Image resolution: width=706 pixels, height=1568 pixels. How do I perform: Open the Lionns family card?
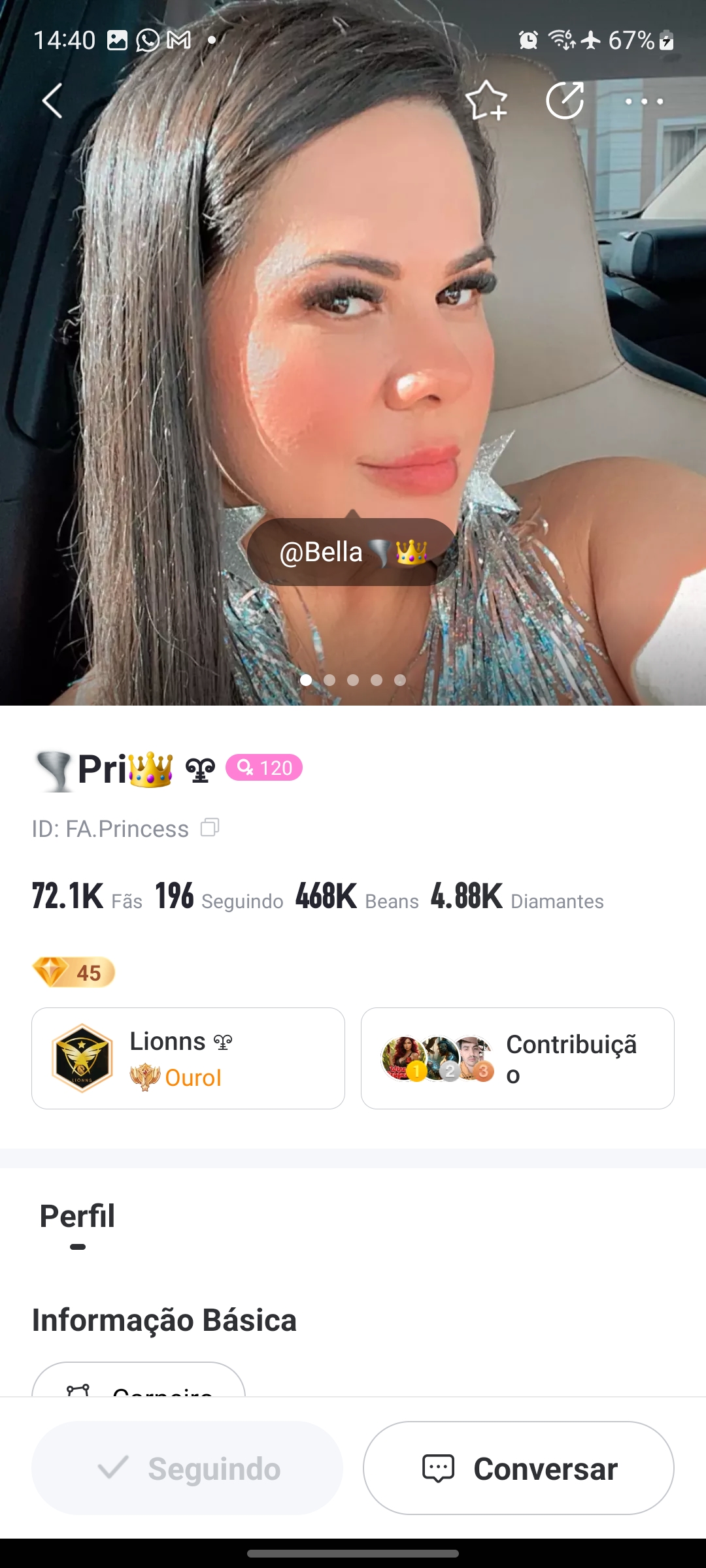click(188, 1058)
